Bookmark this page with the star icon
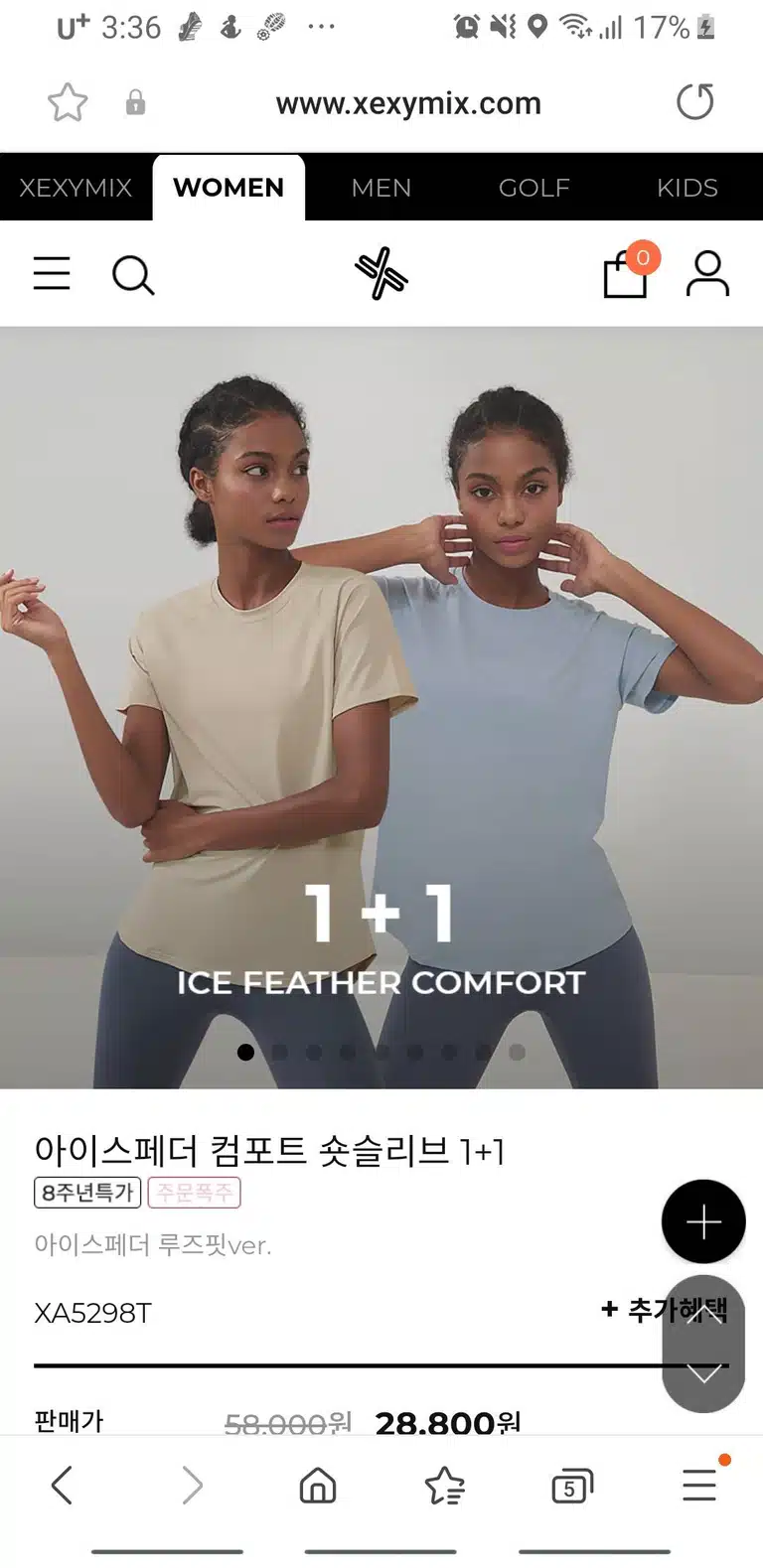The width and height of the screenshot is (763, 1568). 68,102
